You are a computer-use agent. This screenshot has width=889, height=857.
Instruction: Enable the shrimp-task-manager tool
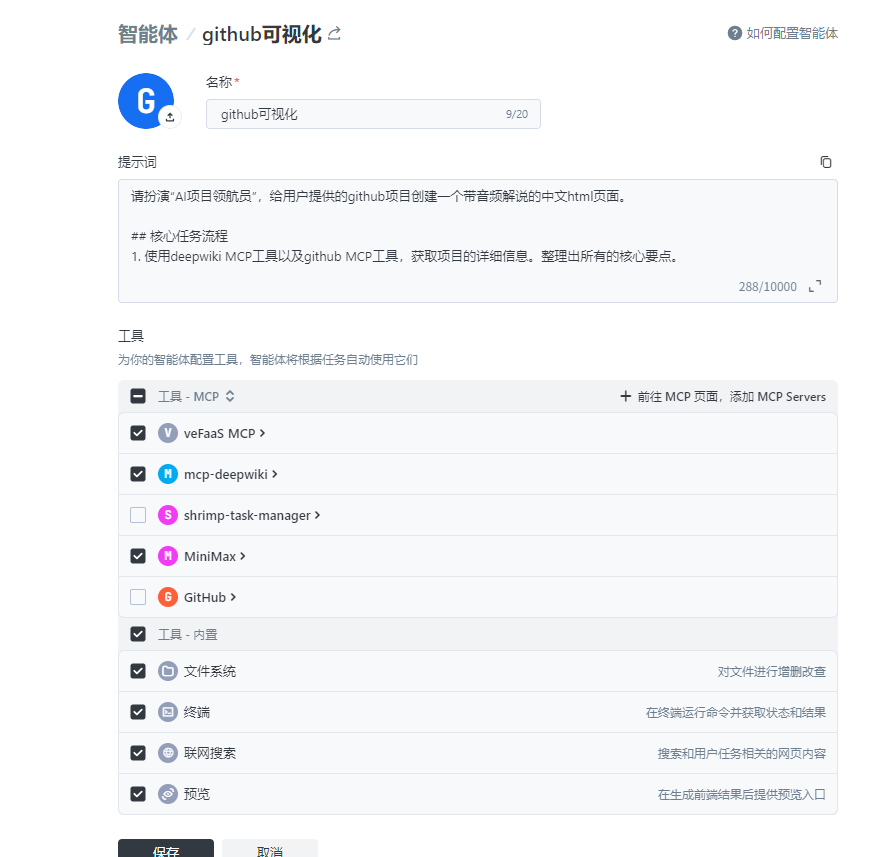point(138,515)
